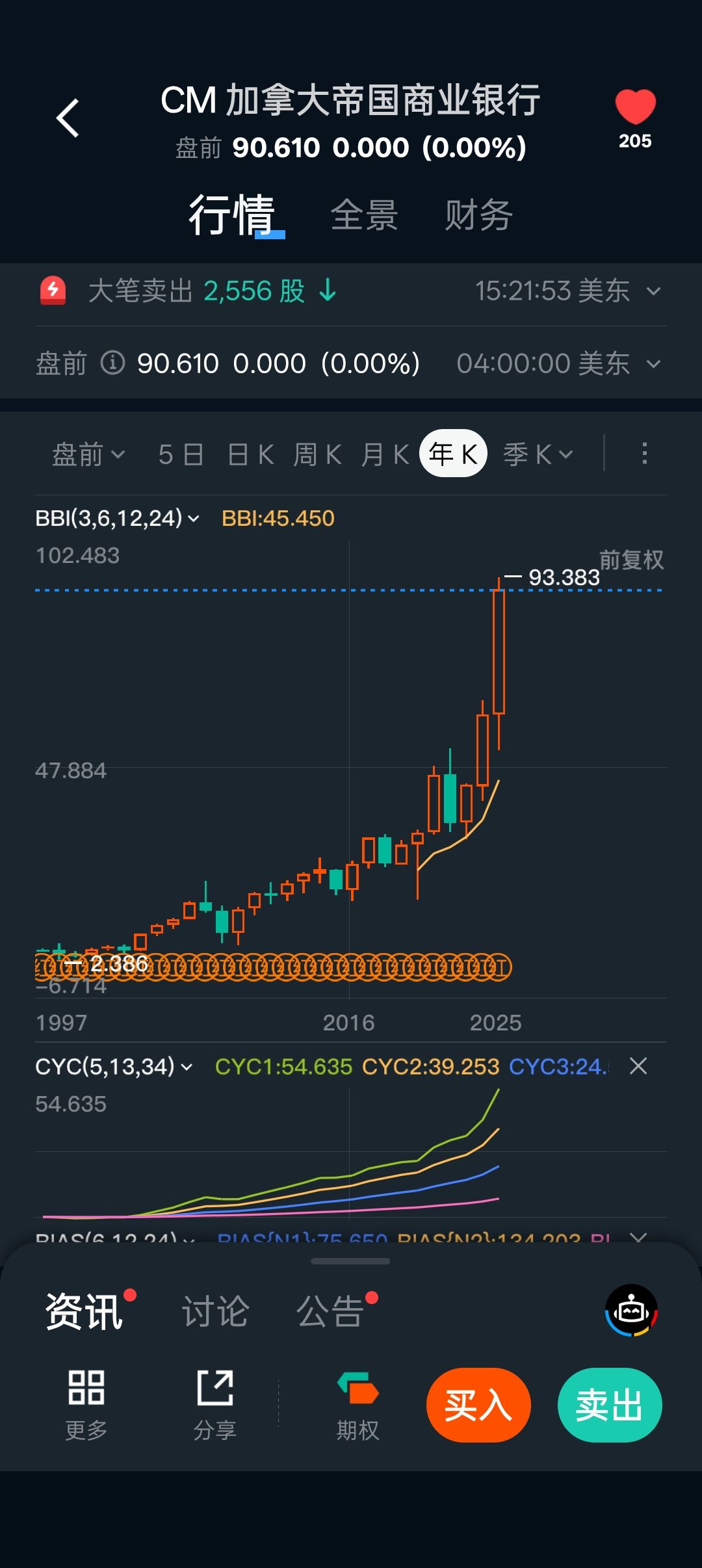
Task: Close the CYC indicator panel
Action: (x=638, y=1066)
